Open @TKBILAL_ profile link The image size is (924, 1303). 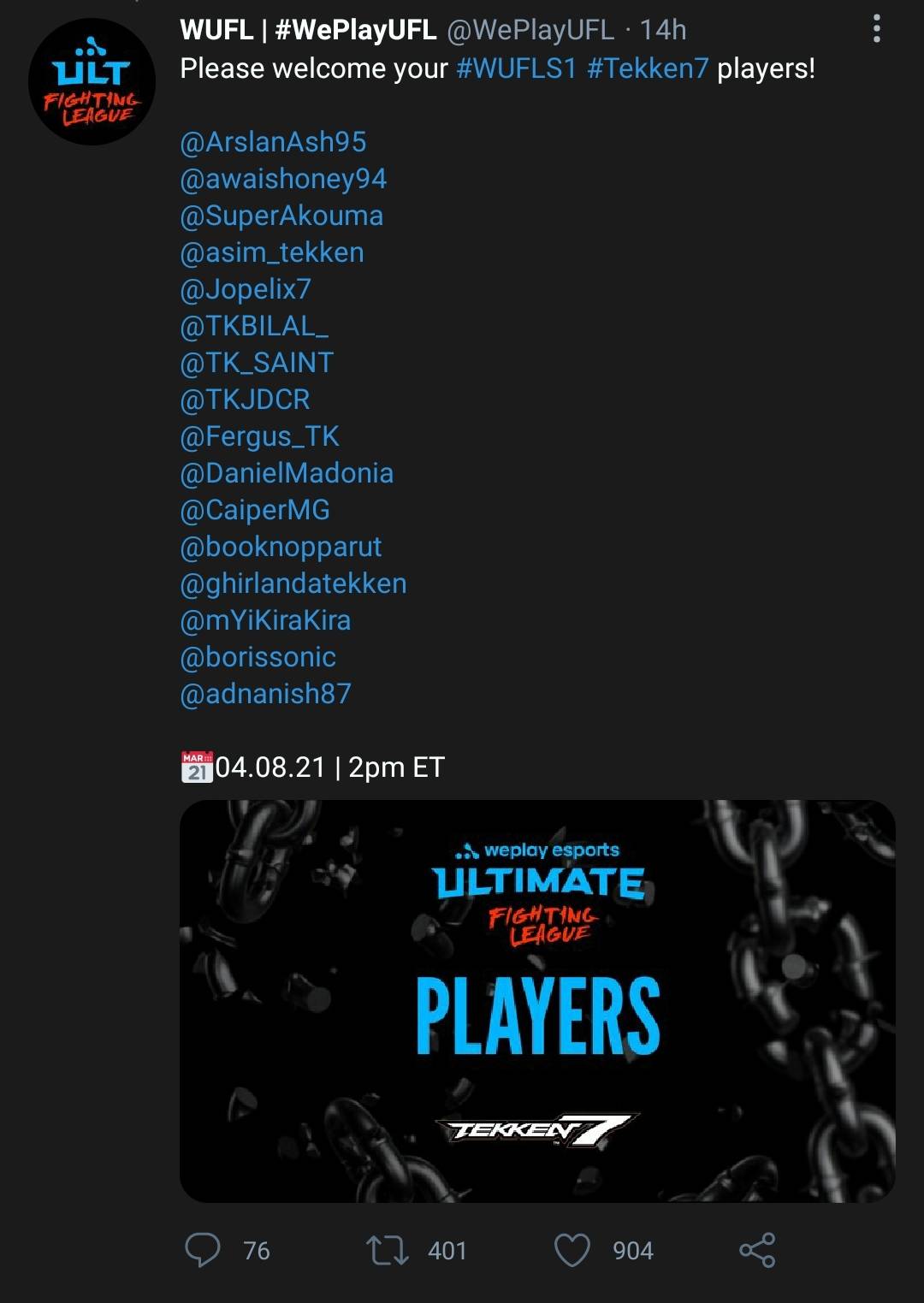pos(254,326)
